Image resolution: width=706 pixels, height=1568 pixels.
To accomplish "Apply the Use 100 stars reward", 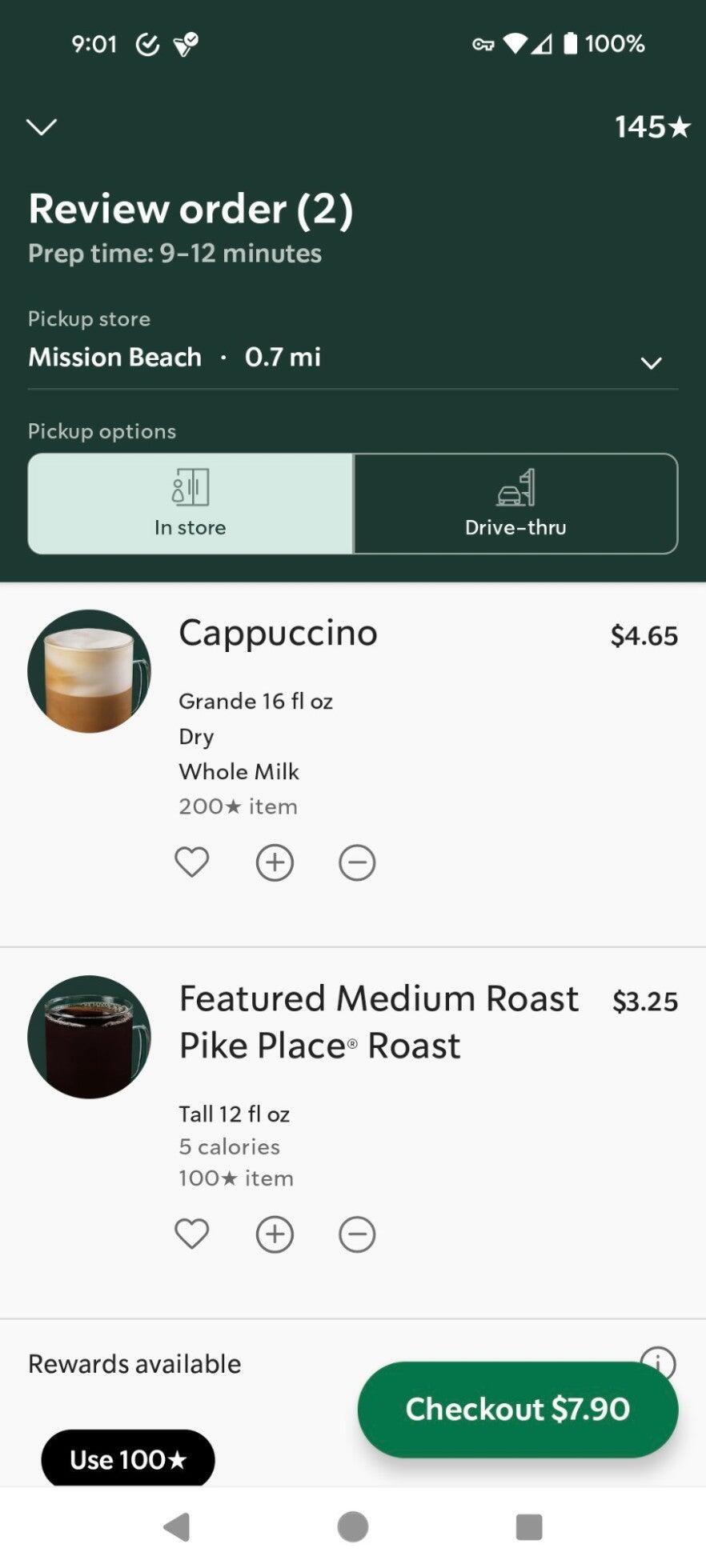I will (128, 1459).
